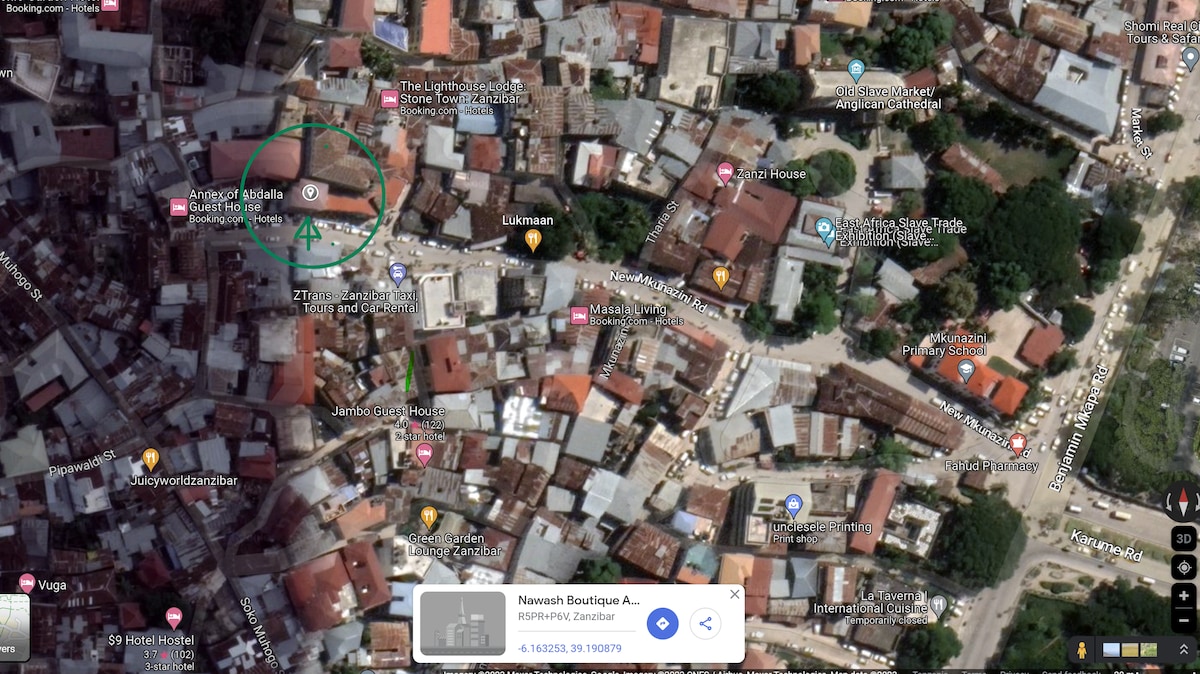The height and width of the screenshot is (674, 1200).
Task: Zoom in on the map
Action: (1183, 596)
